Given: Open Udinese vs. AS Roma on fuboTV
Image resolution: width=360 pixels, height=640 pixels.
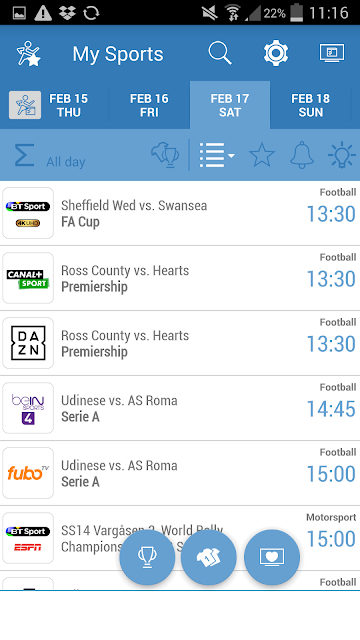Looking at the screenshot, I should point(180,473).
